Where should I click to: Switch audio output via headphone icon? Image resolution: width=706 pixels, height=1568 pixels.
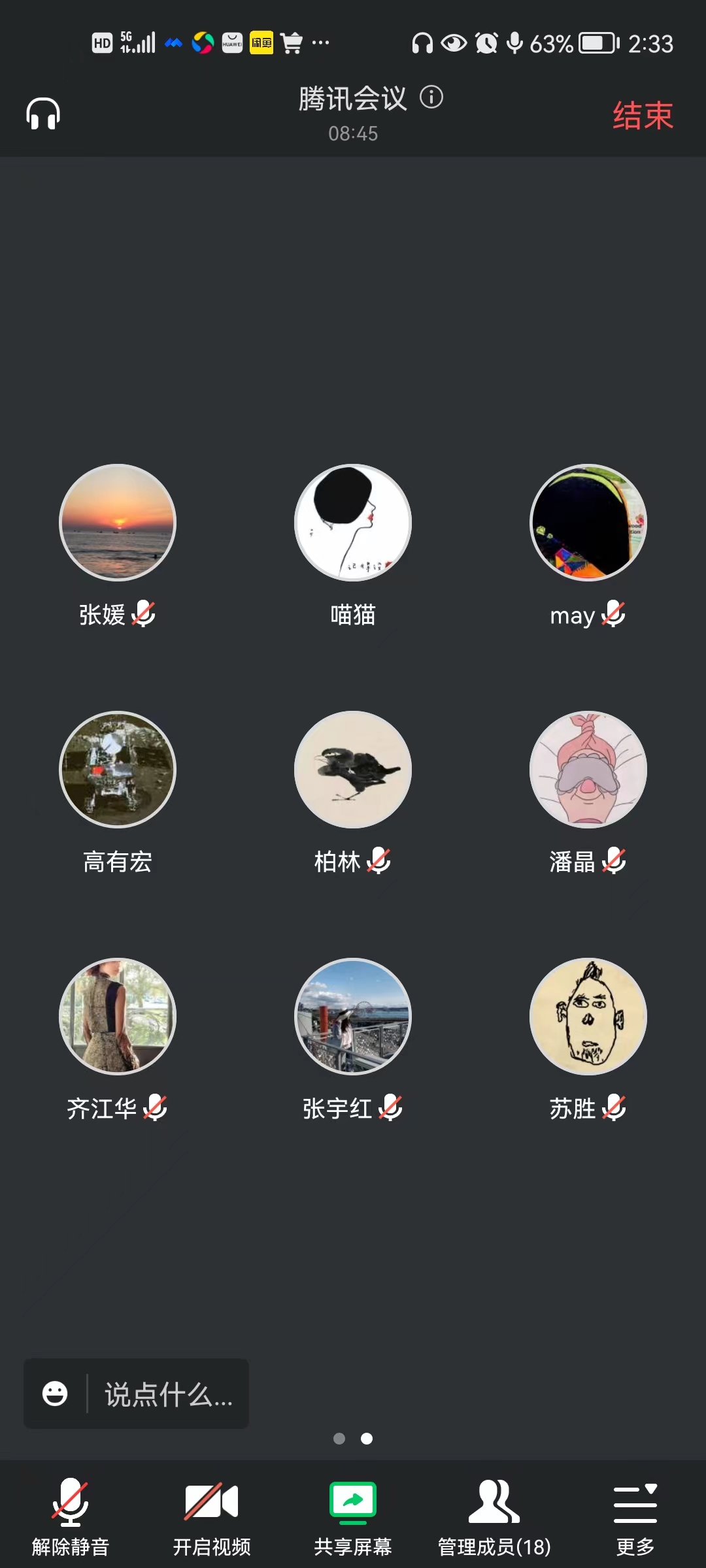tap(43, 114)
